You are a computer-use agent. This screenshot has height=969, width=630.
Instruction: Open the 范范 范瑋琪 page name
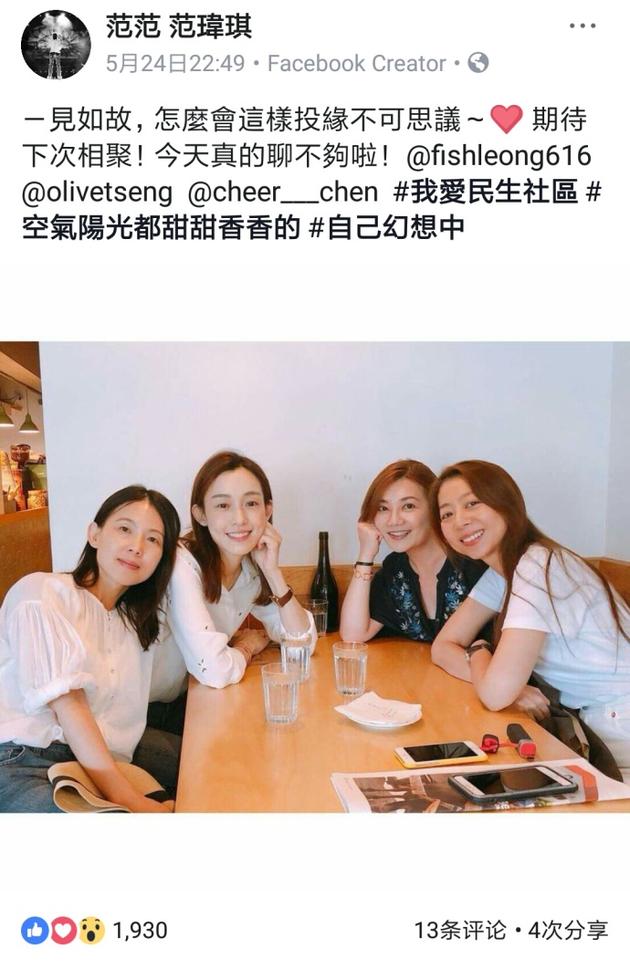(179, 27)
